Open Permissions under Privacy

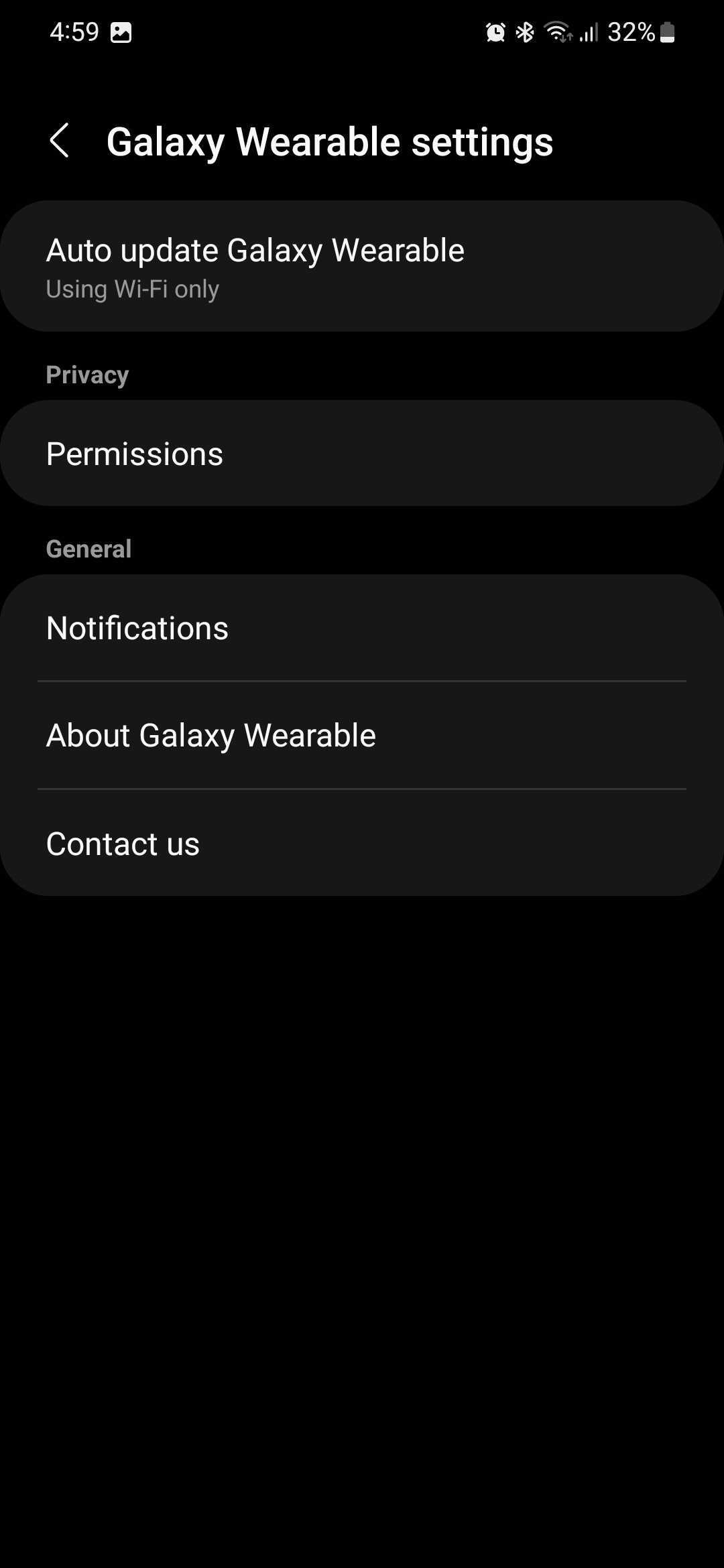tap(362, 454)
